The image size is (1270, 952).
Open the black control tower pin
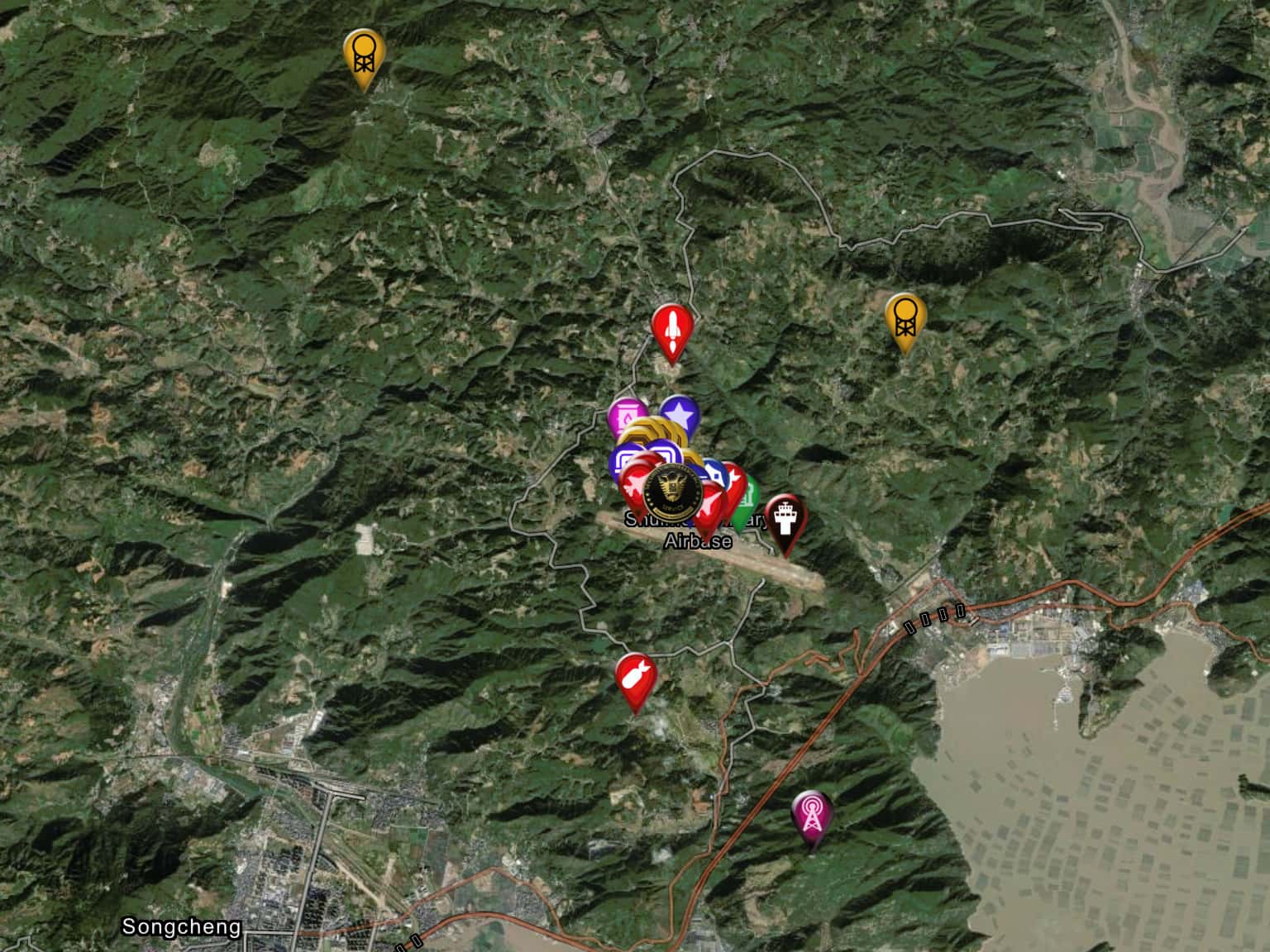coord(784,518)
